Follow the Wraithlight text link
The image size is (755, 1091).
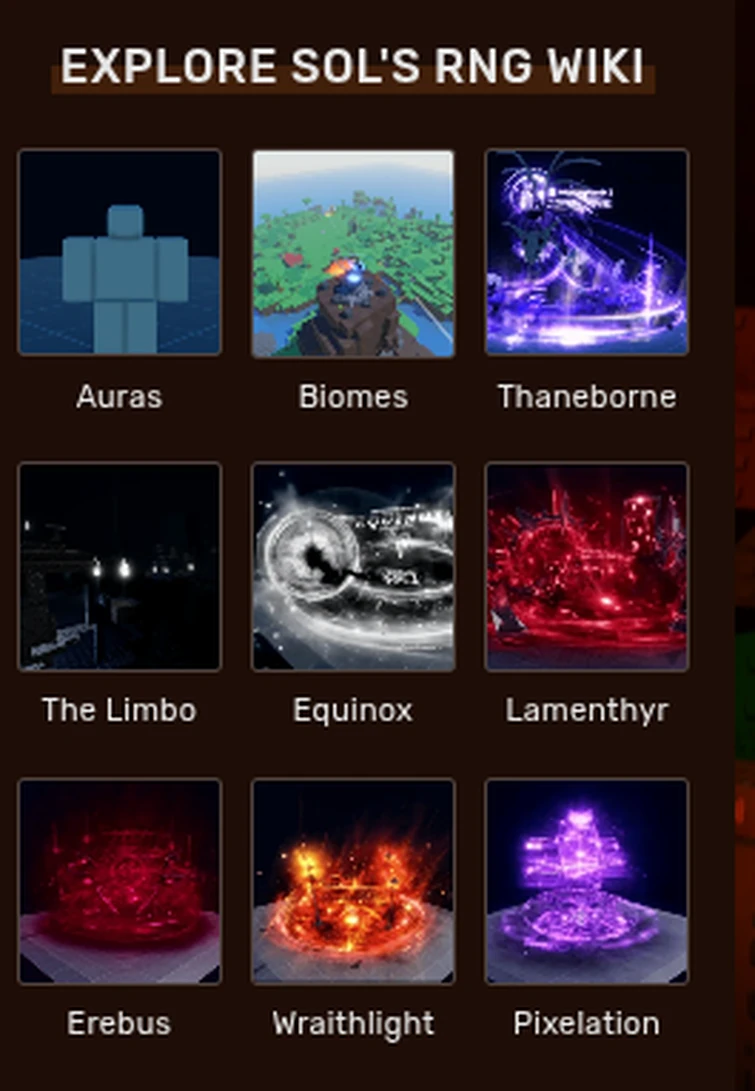353,1024
